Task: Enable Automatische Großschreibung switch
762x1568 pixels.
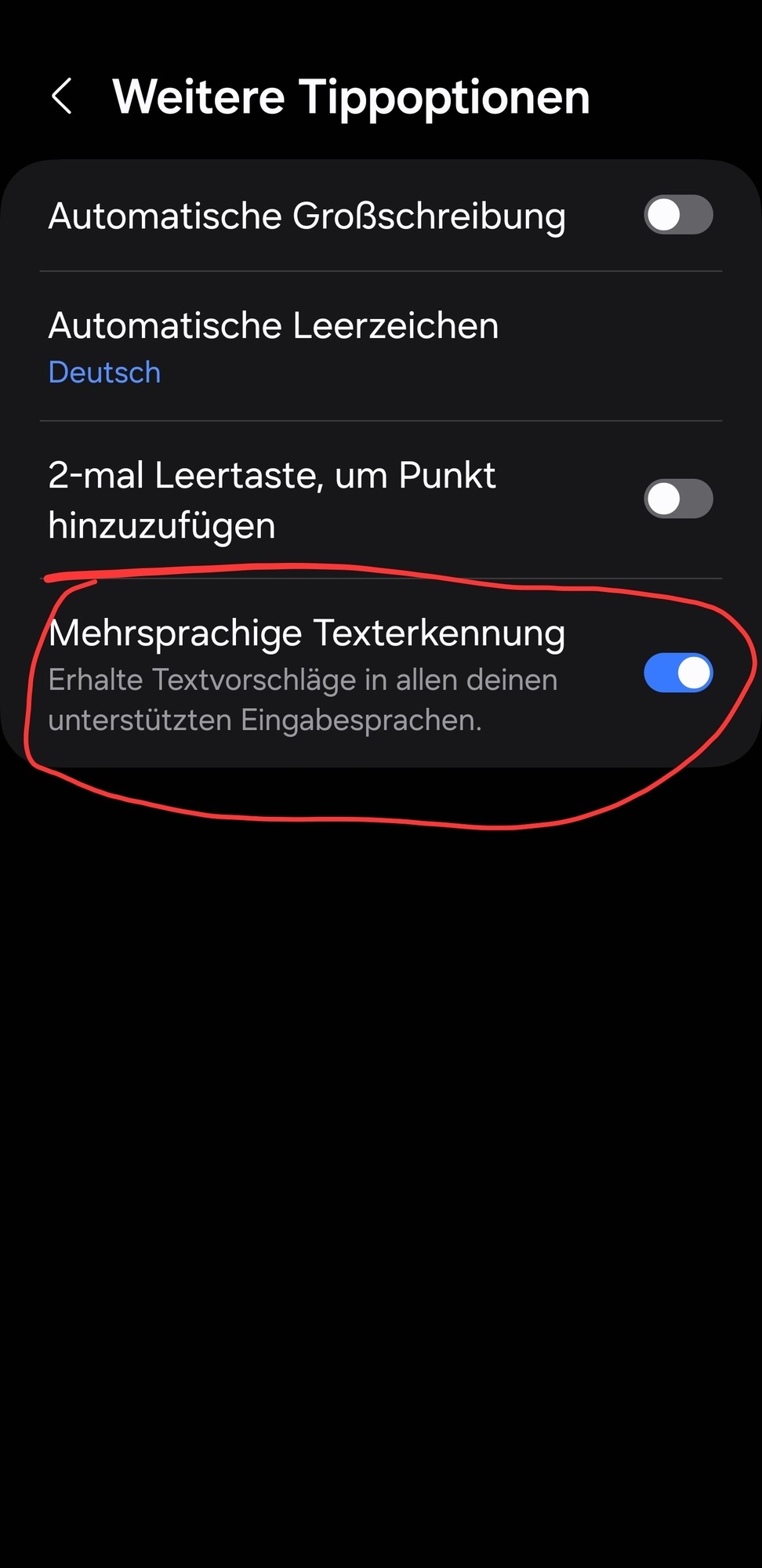Action: [678, 216]
